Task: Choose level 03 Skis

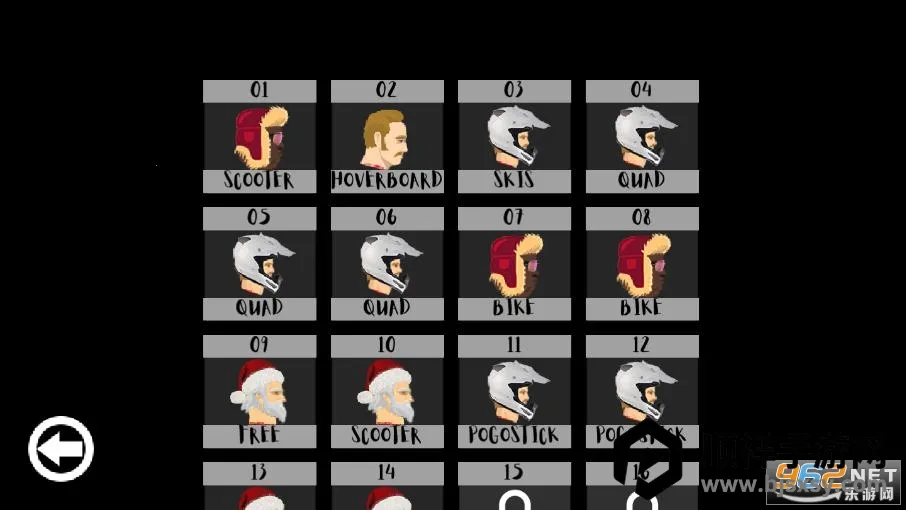Action: click(x=514, y=137)
